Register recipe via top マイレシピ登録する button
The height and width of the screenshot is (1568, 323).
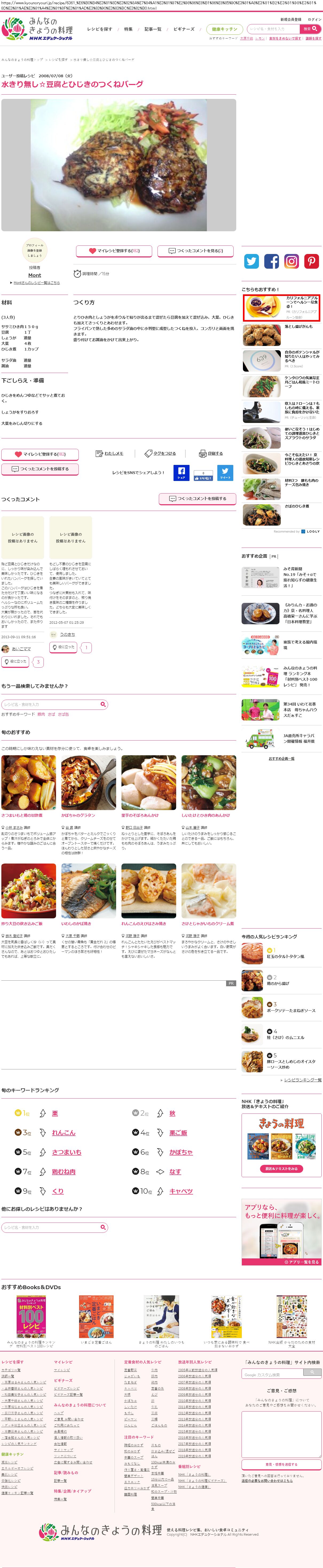click(x=114, y=251)
